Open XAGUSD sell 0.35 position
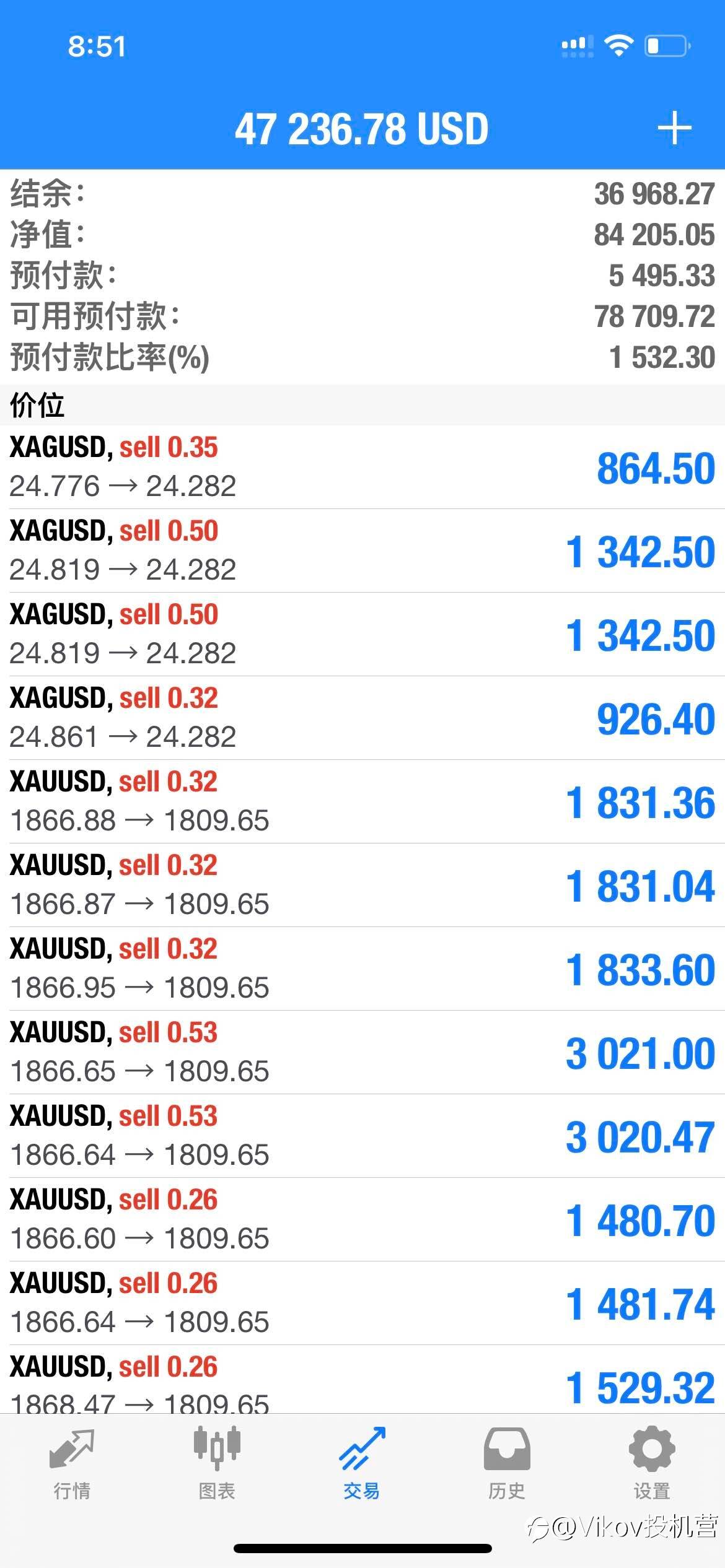 coord(362,467)
